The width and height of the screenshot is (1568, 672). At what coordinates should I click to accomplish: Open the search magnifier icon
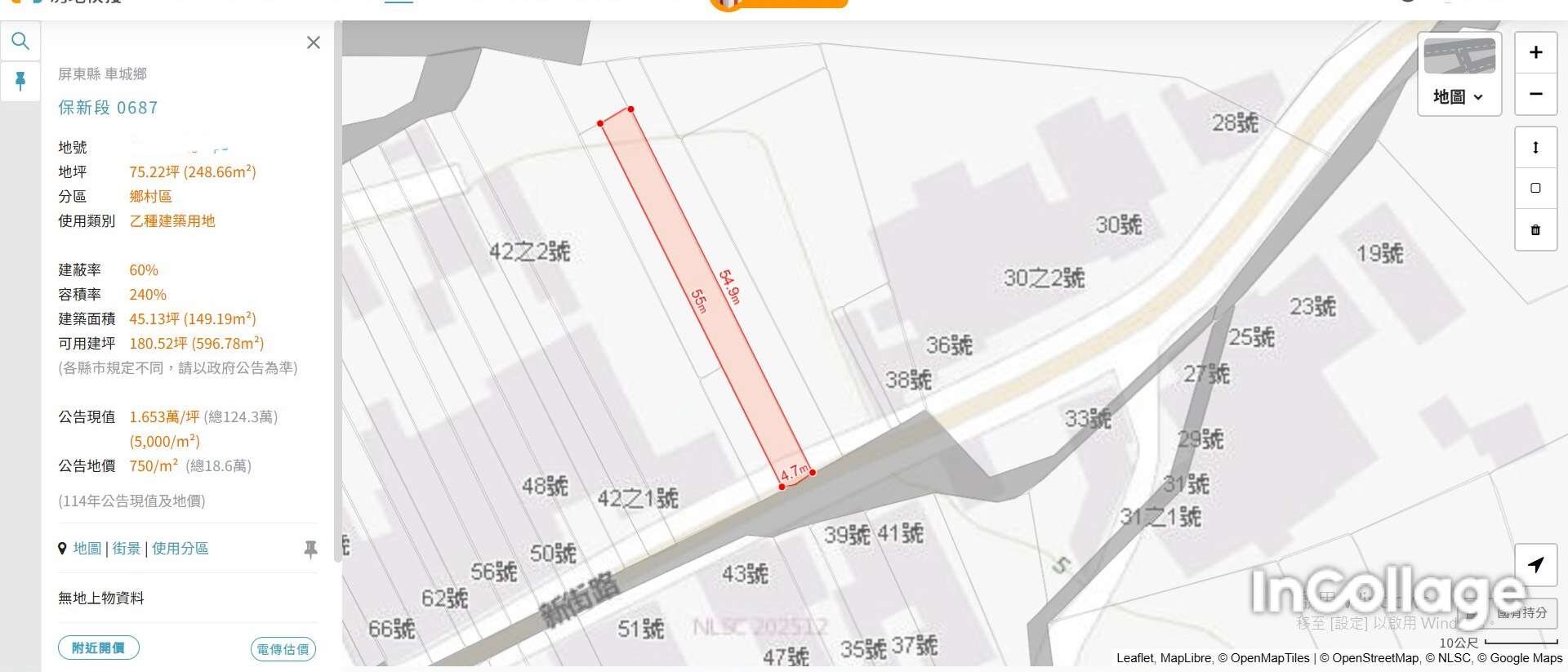point(20,41)
